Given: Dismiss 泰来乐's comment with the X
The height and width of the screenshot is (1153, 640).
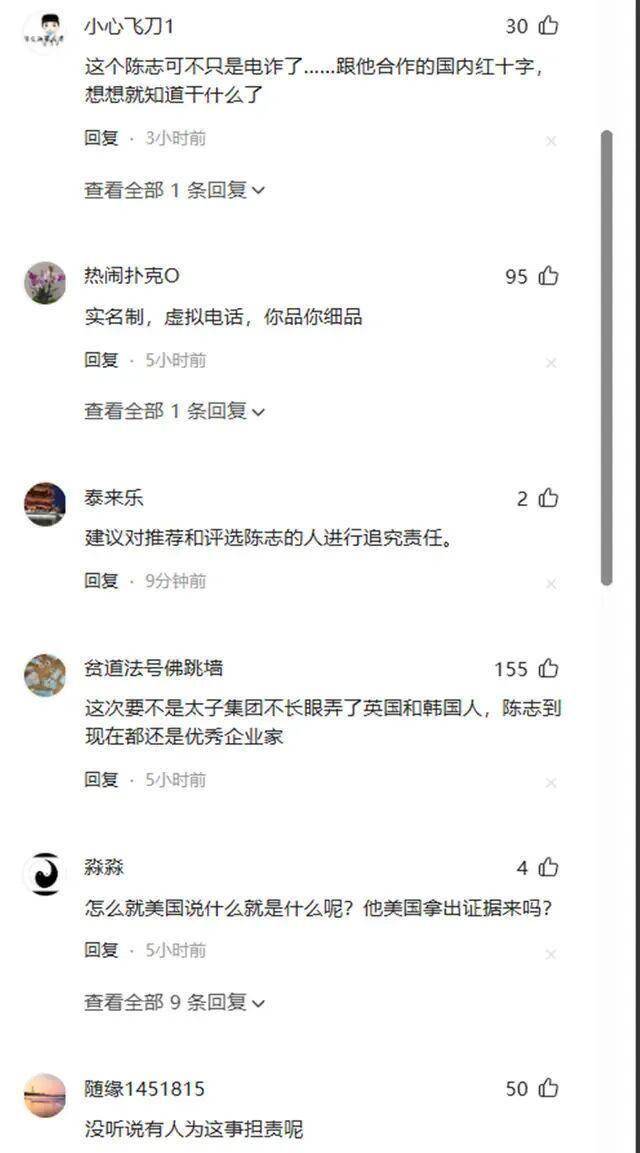Looking at the screenshot, I should point(550,584).
